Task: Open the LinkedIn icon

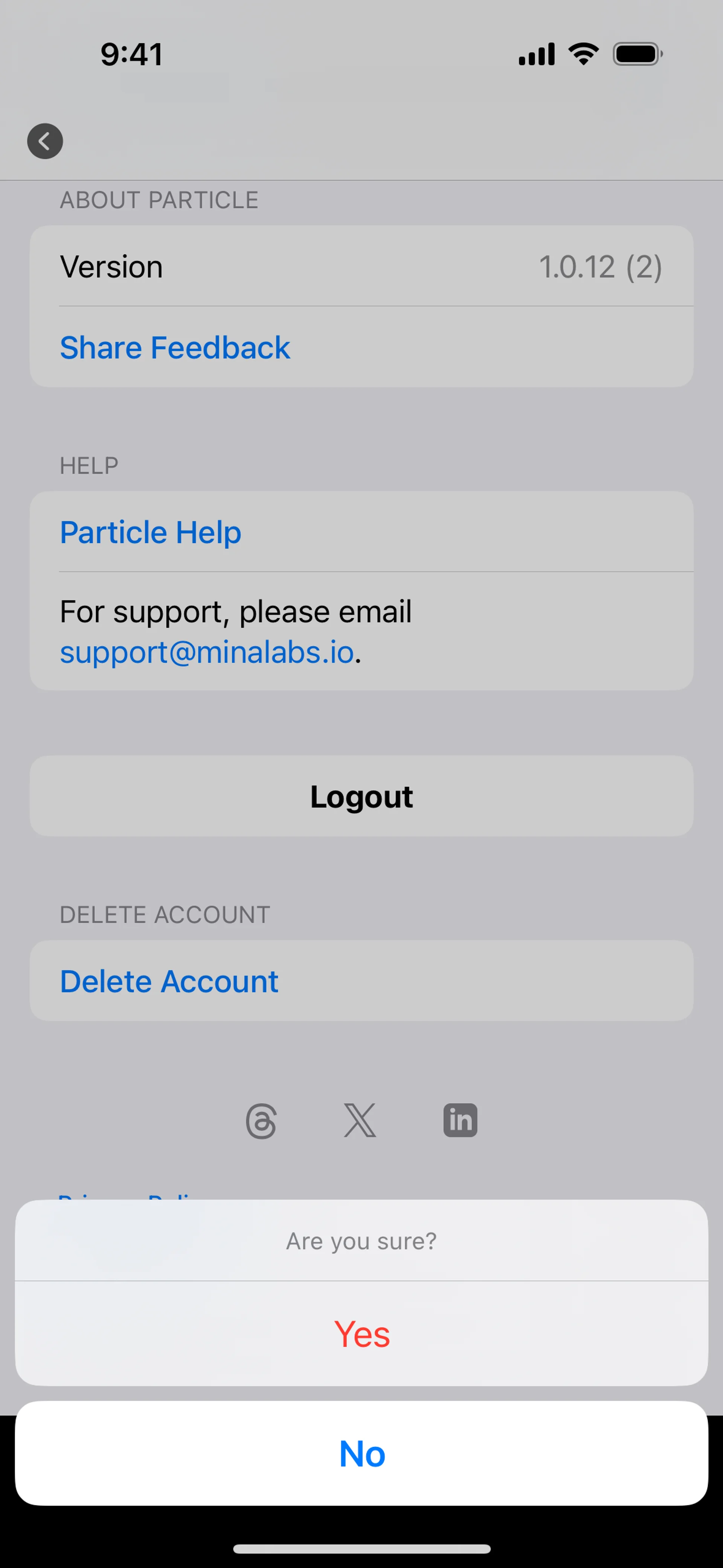Action: click(x=460, y=1120)
